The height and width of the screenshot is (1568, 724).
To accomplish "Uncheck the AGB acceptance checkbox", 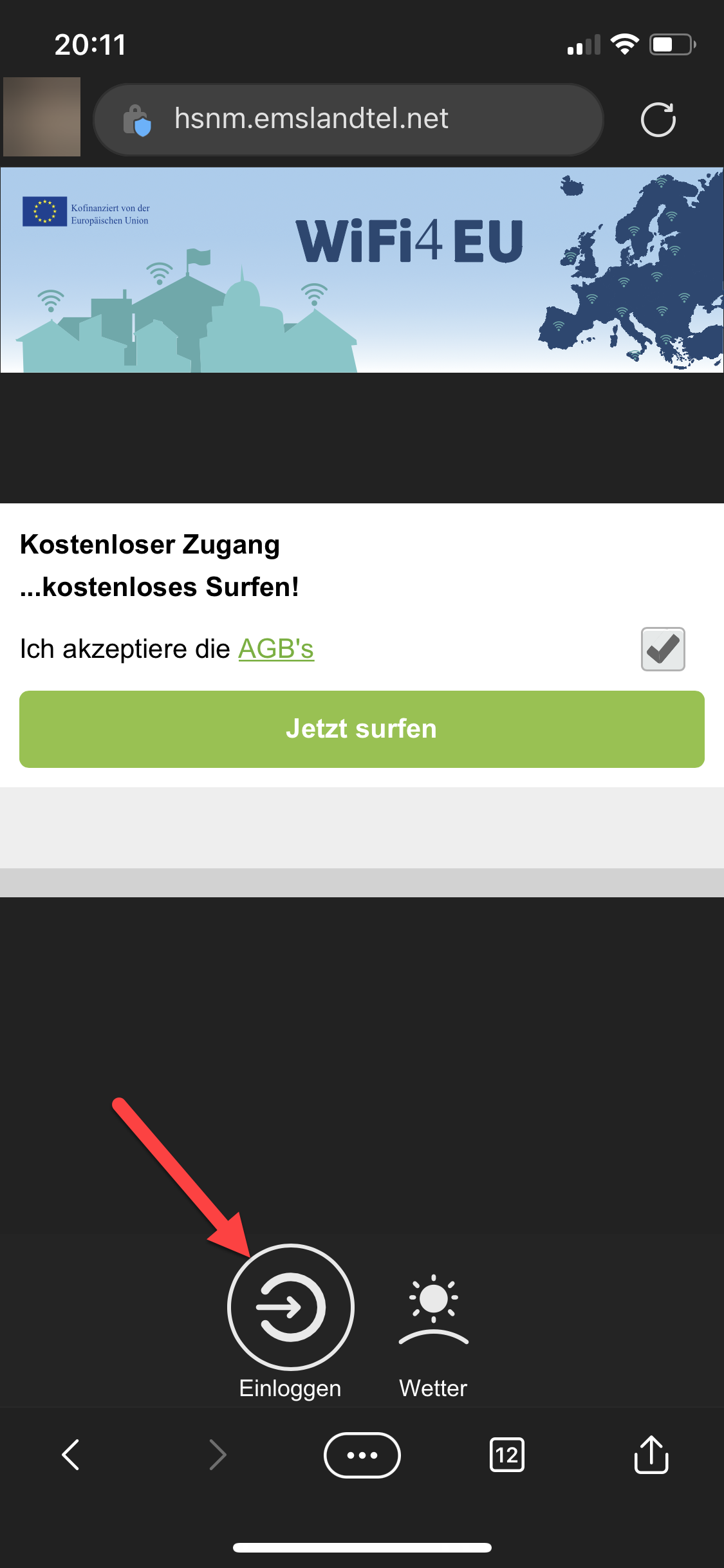I will tap(662, 649).
